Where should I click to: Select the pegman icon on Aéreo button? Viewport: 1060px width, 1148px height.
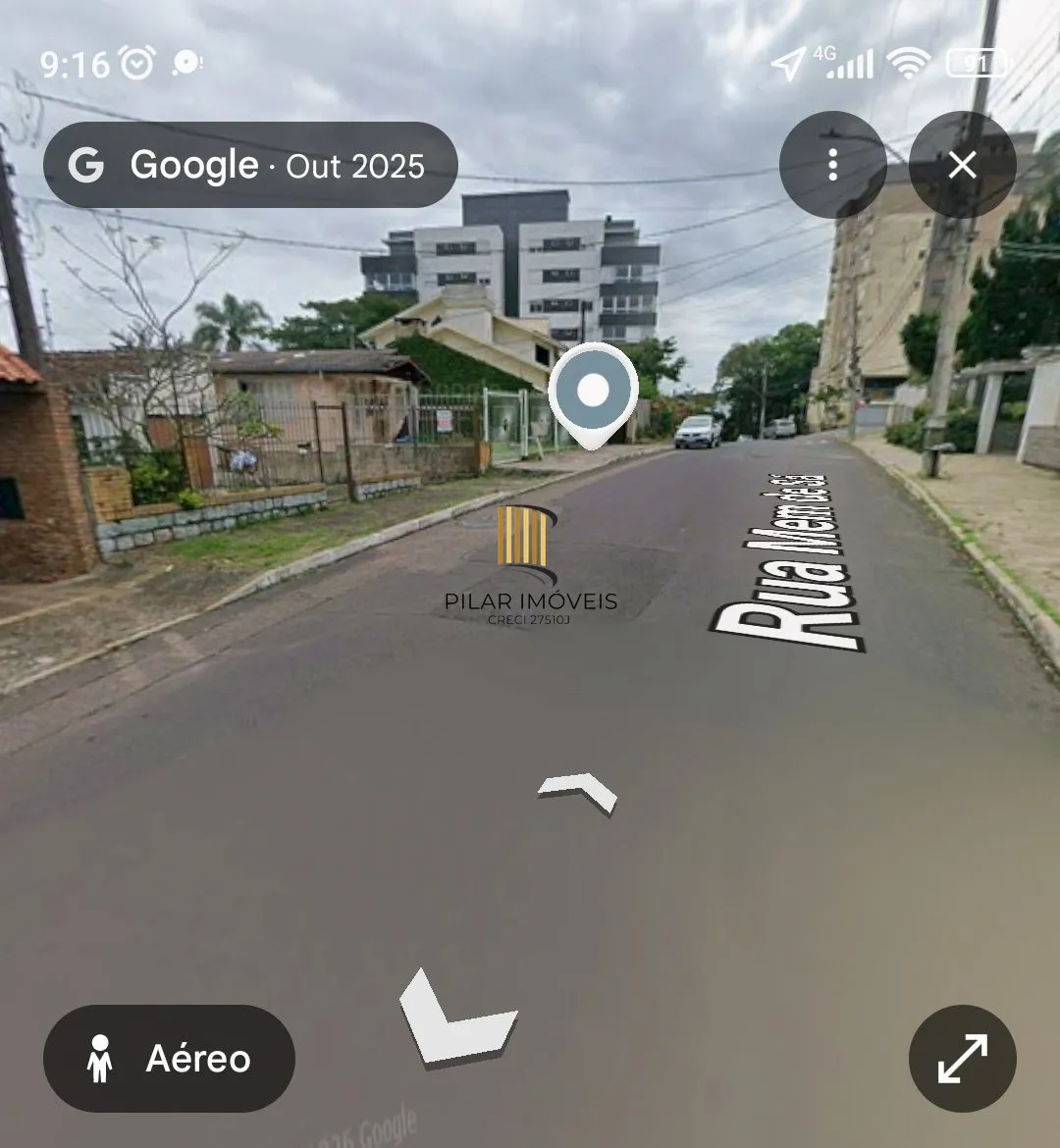(96, 1058)
